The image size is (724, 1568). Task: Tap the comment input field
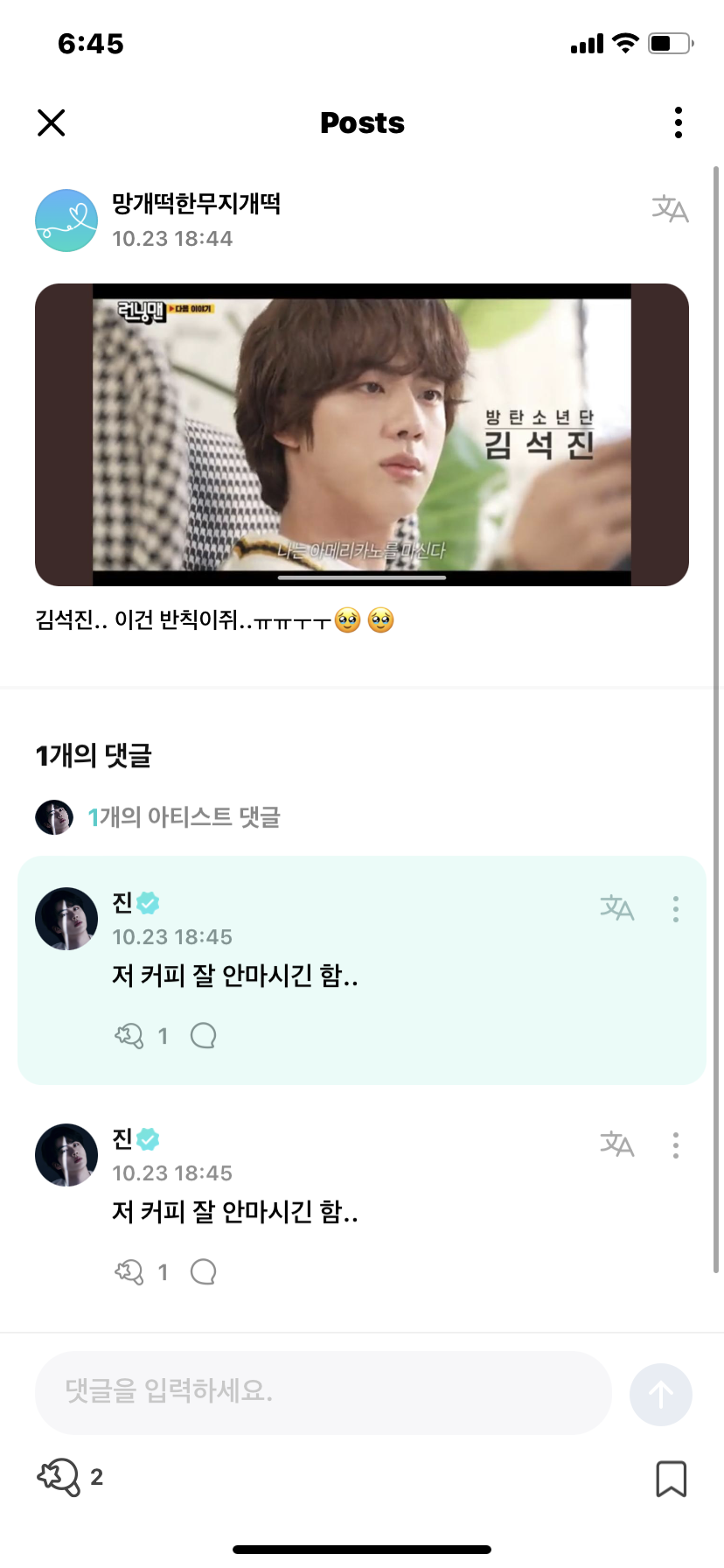tap(322, 1392)
